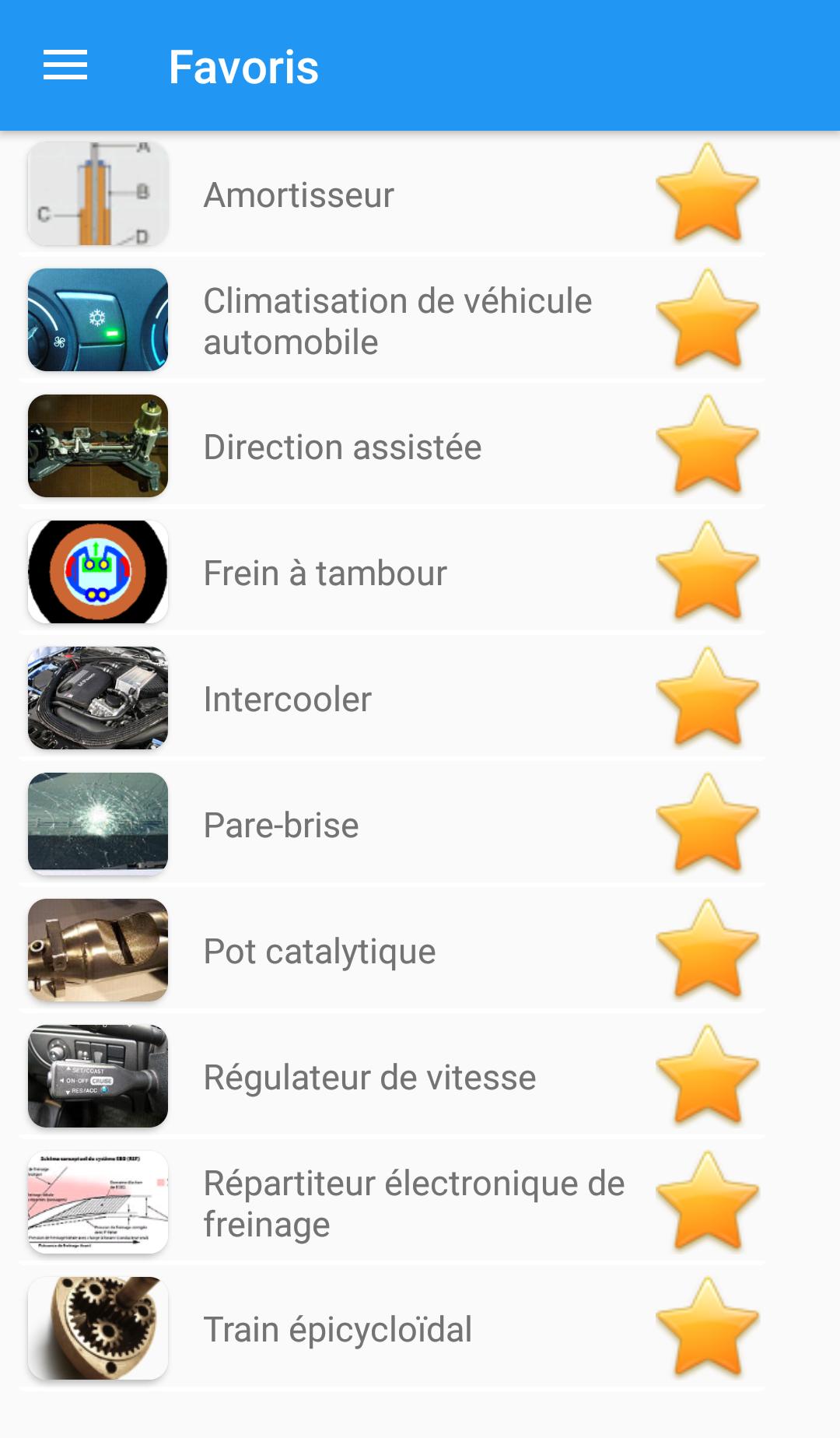Open the Direction assistée entry
The width and height of the screenshot is (840, 1438).
(392, 446)
